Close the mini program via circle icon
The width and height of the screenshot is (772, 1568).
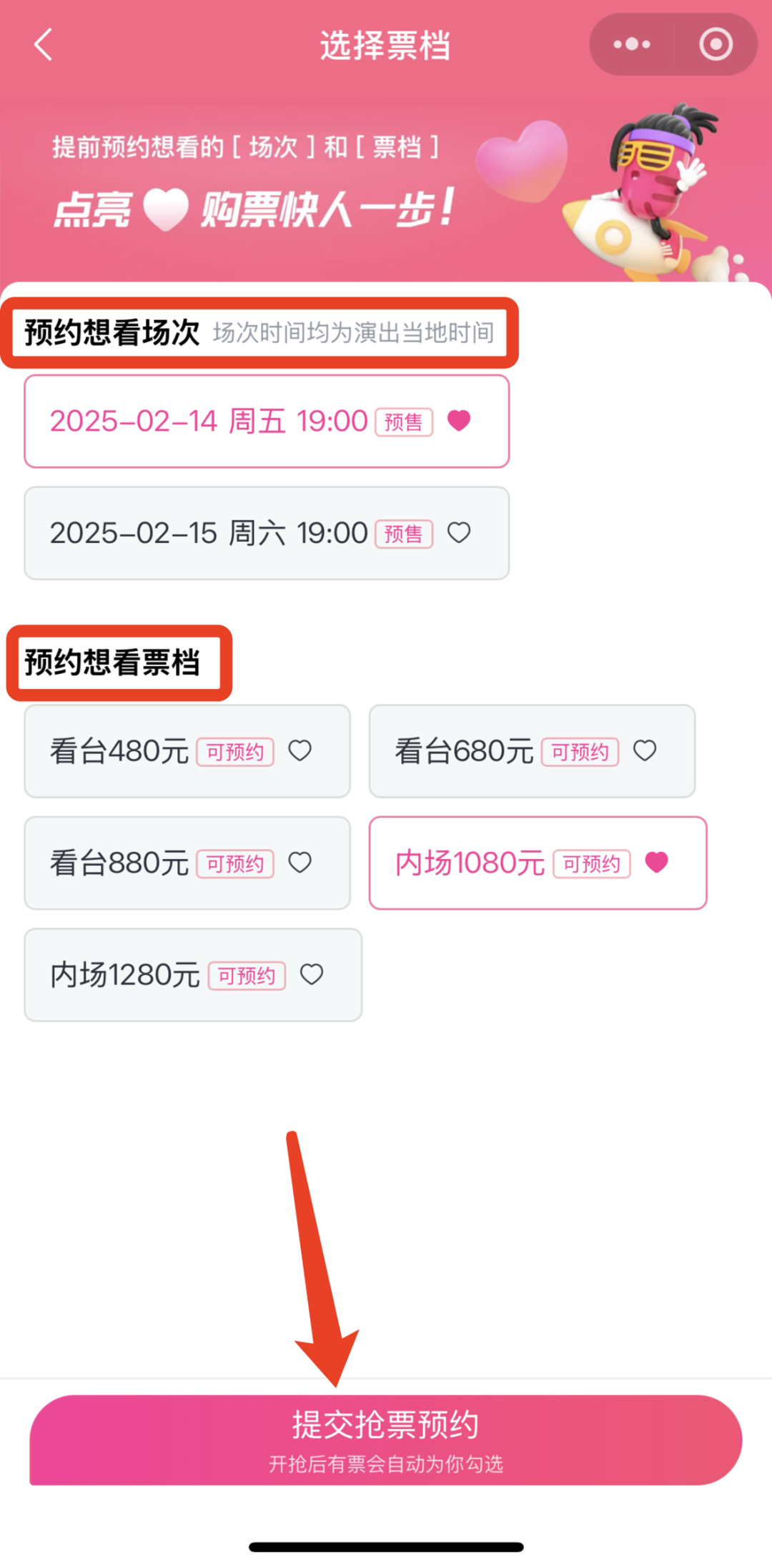pos(716,44)
